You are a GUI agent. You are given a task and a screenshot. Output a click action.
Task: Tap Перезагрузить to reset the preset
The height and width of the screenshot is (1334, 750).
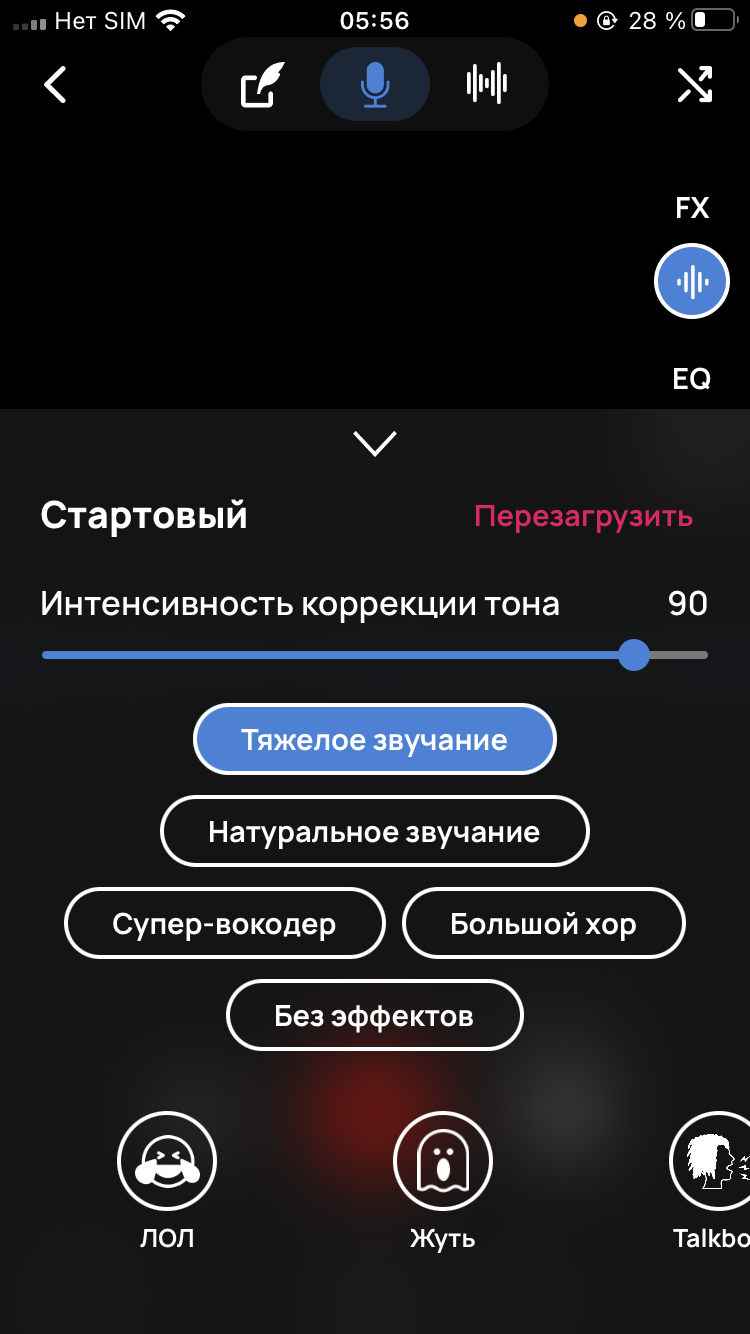pos(583,516)
